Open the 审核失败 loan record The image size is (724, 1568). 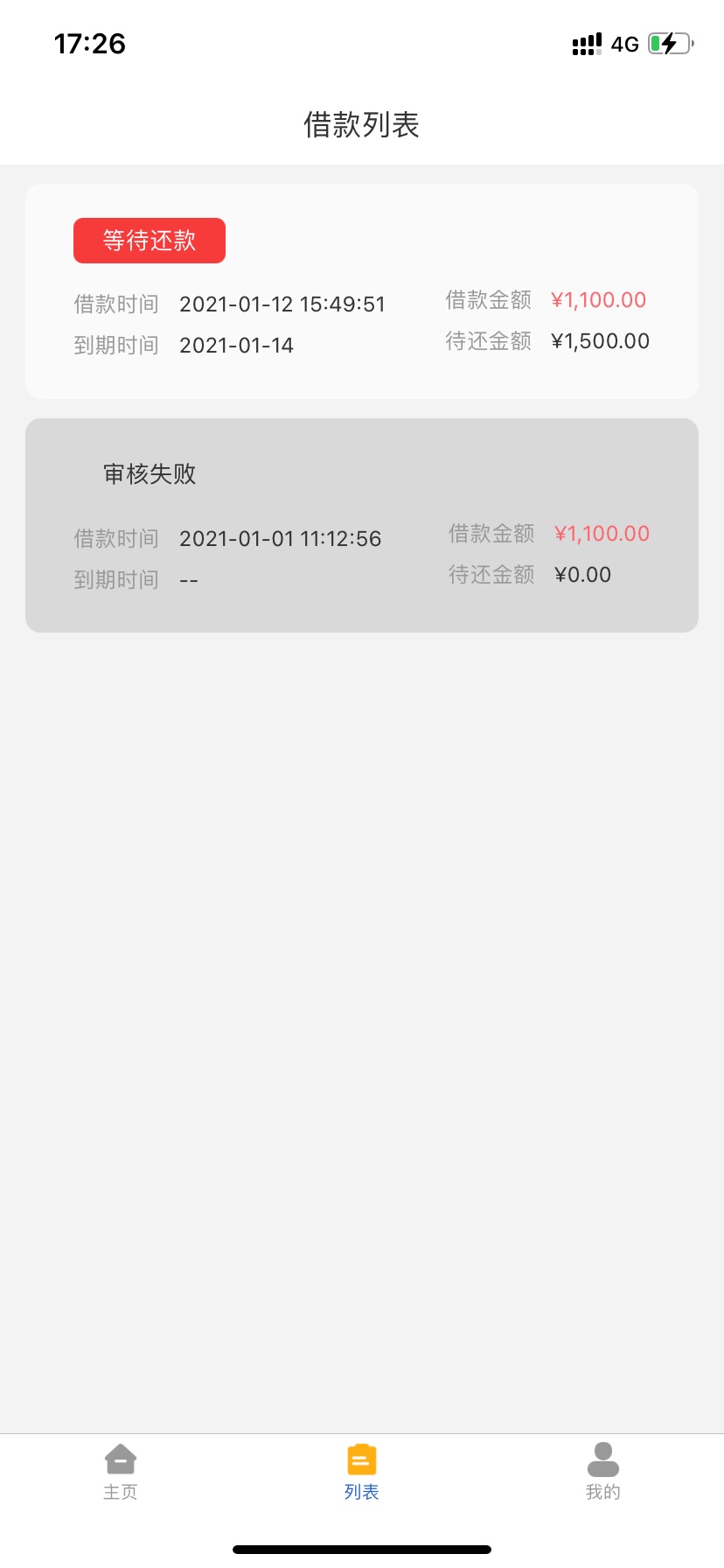point(362,525)
